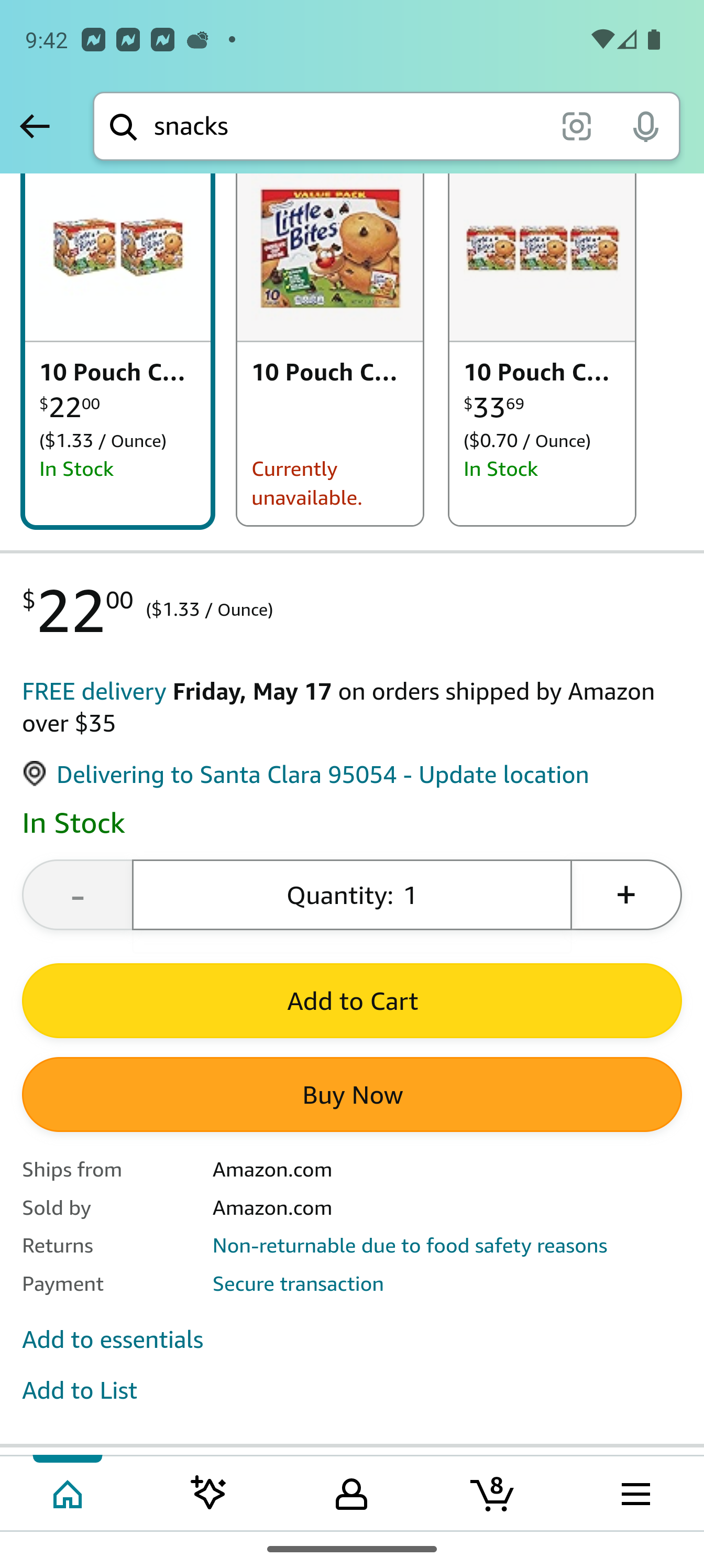Select the currently unavailable pack option
The image size is (704, 1568).
point(330,350)
